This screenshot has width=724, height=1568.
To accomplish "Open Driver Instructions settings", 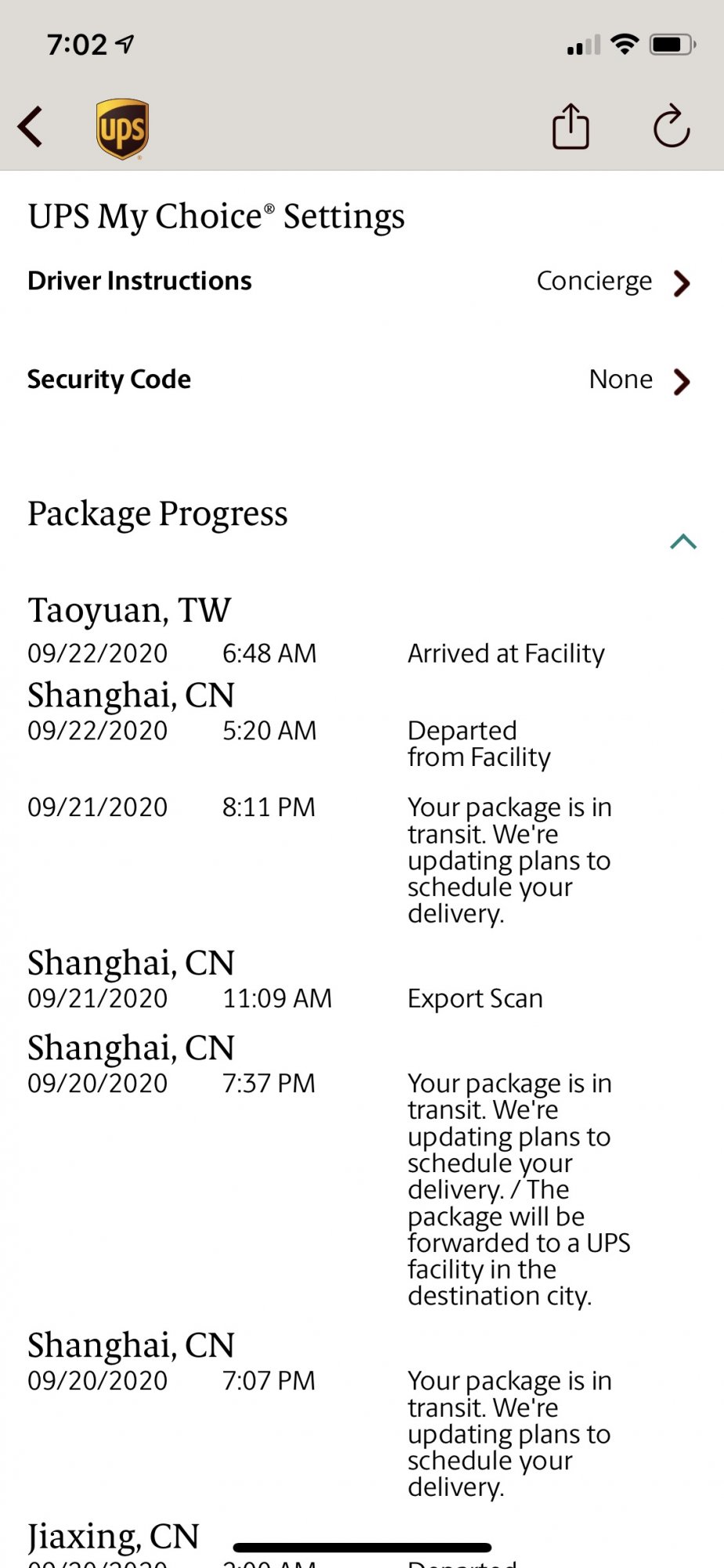I will point(360,281).
